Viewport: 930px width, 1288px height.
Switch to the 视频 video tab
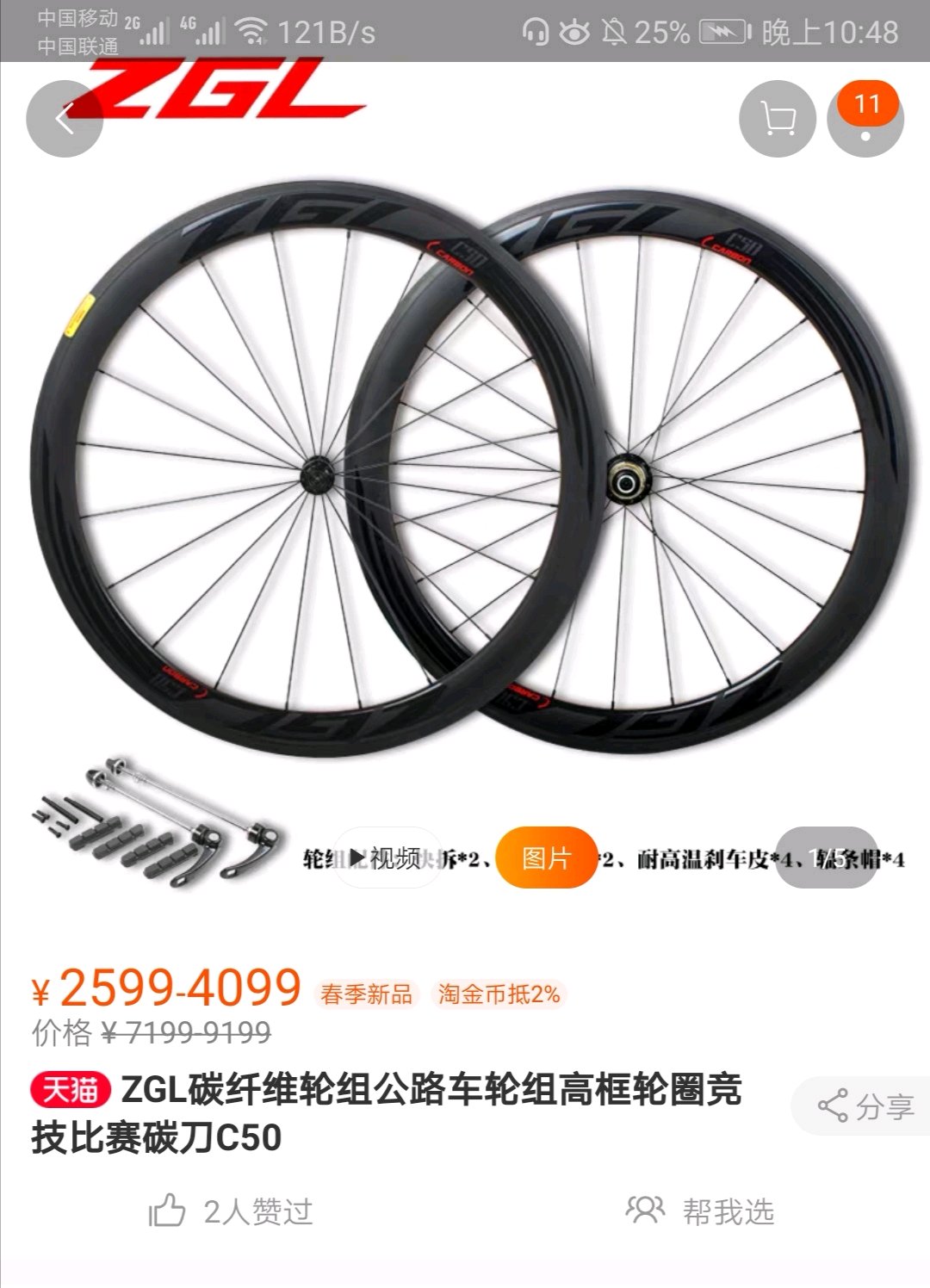click(385, 858)
